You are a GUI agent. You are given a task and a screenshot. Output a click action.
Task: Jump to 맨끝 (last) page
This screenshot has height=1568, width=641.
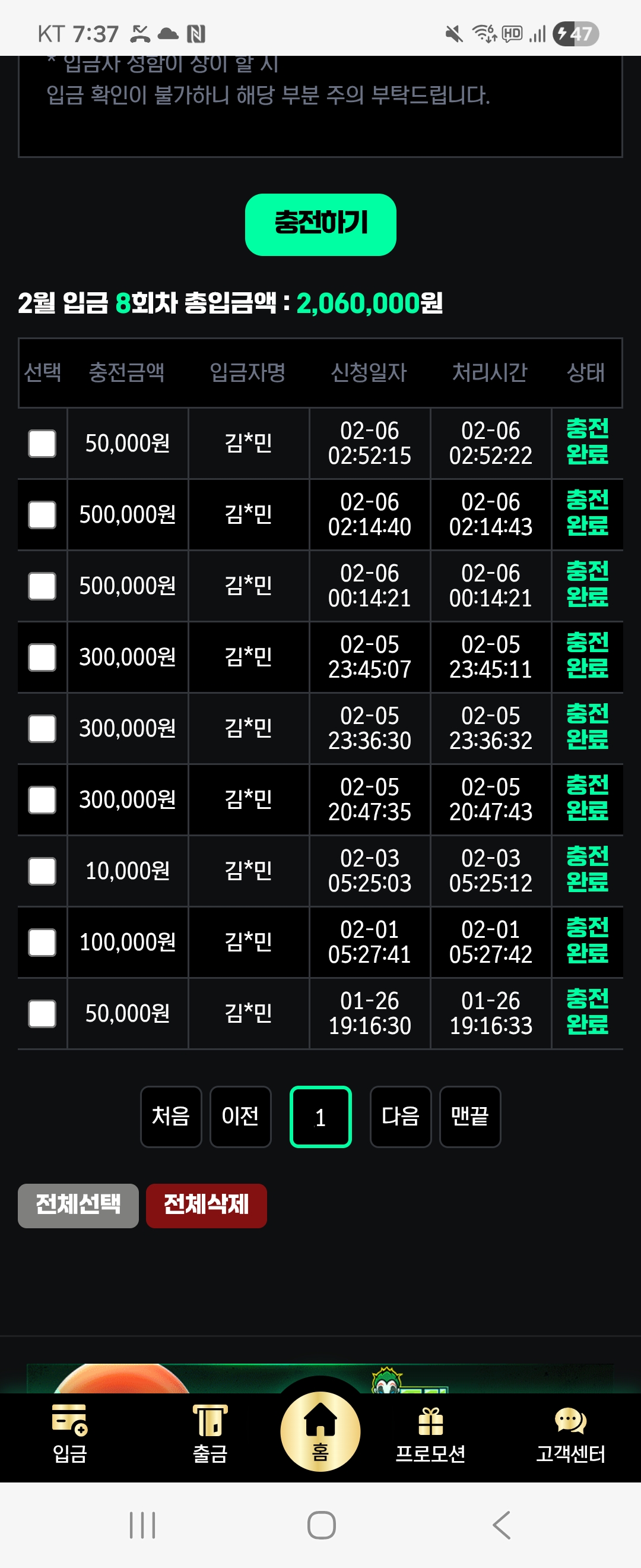click(x=471, y=1117)
